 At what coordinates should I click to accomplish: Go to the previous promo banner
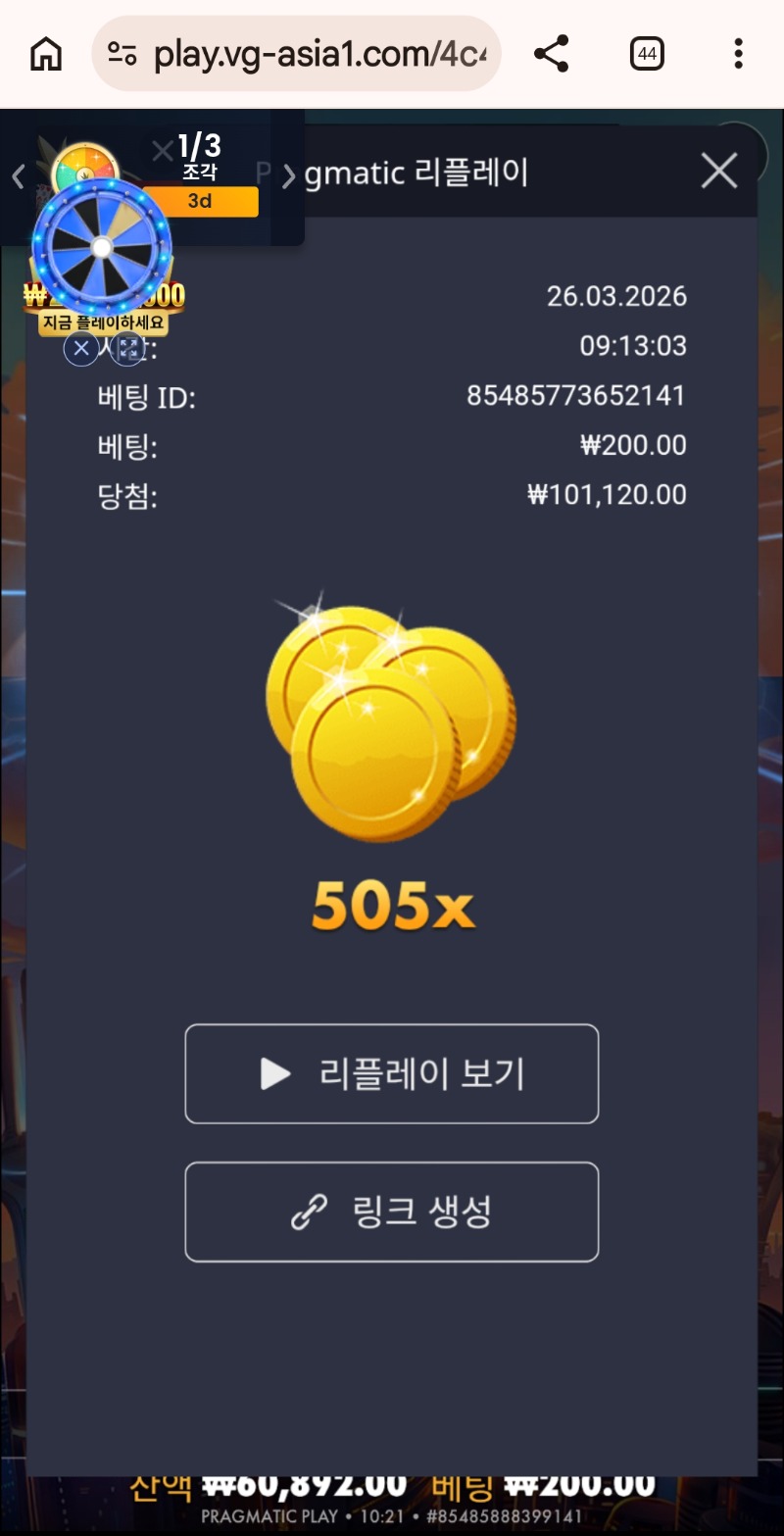18,176
